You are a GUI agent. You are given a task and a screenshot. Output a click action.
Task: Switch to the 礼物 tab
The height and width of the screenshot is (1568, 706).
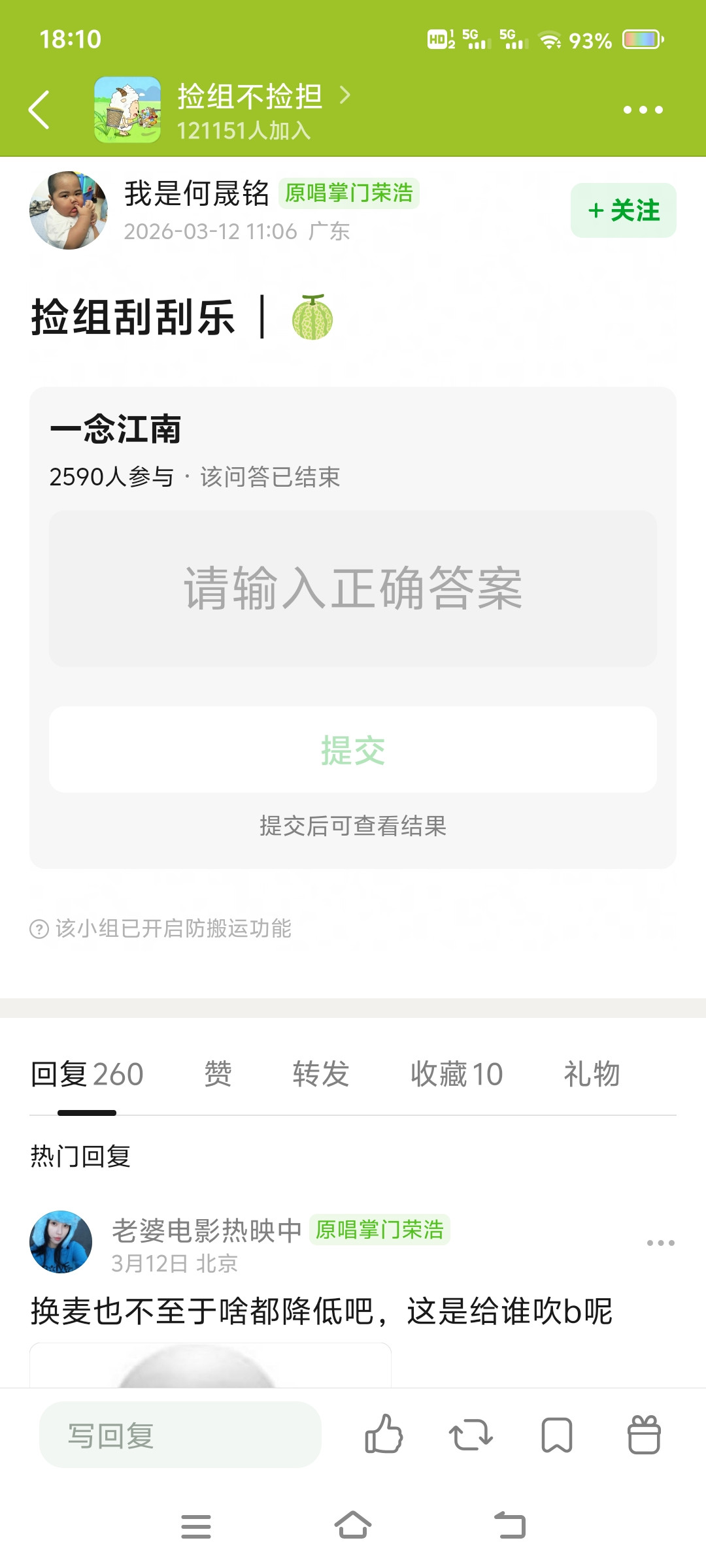[x=592, y=1075]
